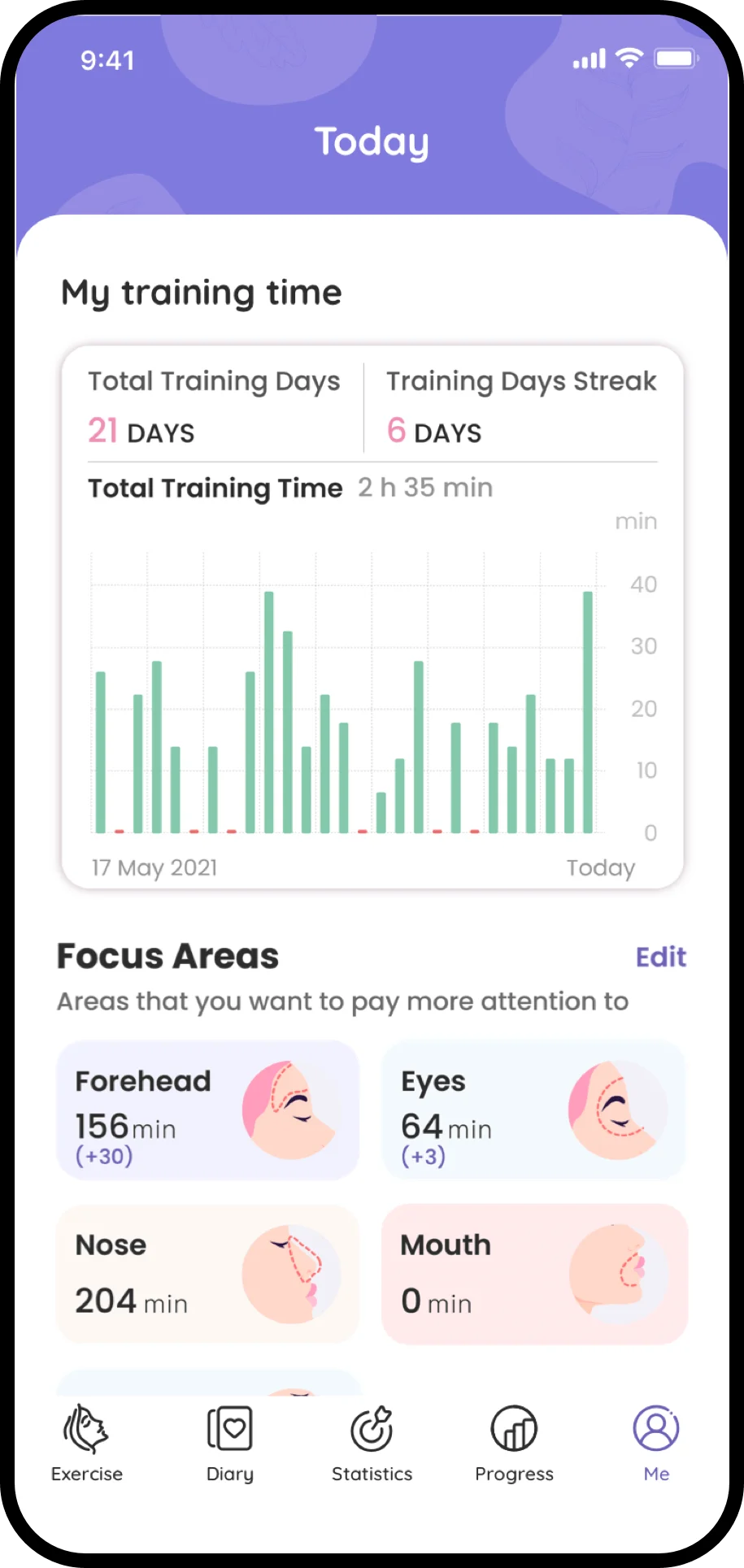Open the Diary tab
Screen dimensions: 744x1568
(230, 1444)
